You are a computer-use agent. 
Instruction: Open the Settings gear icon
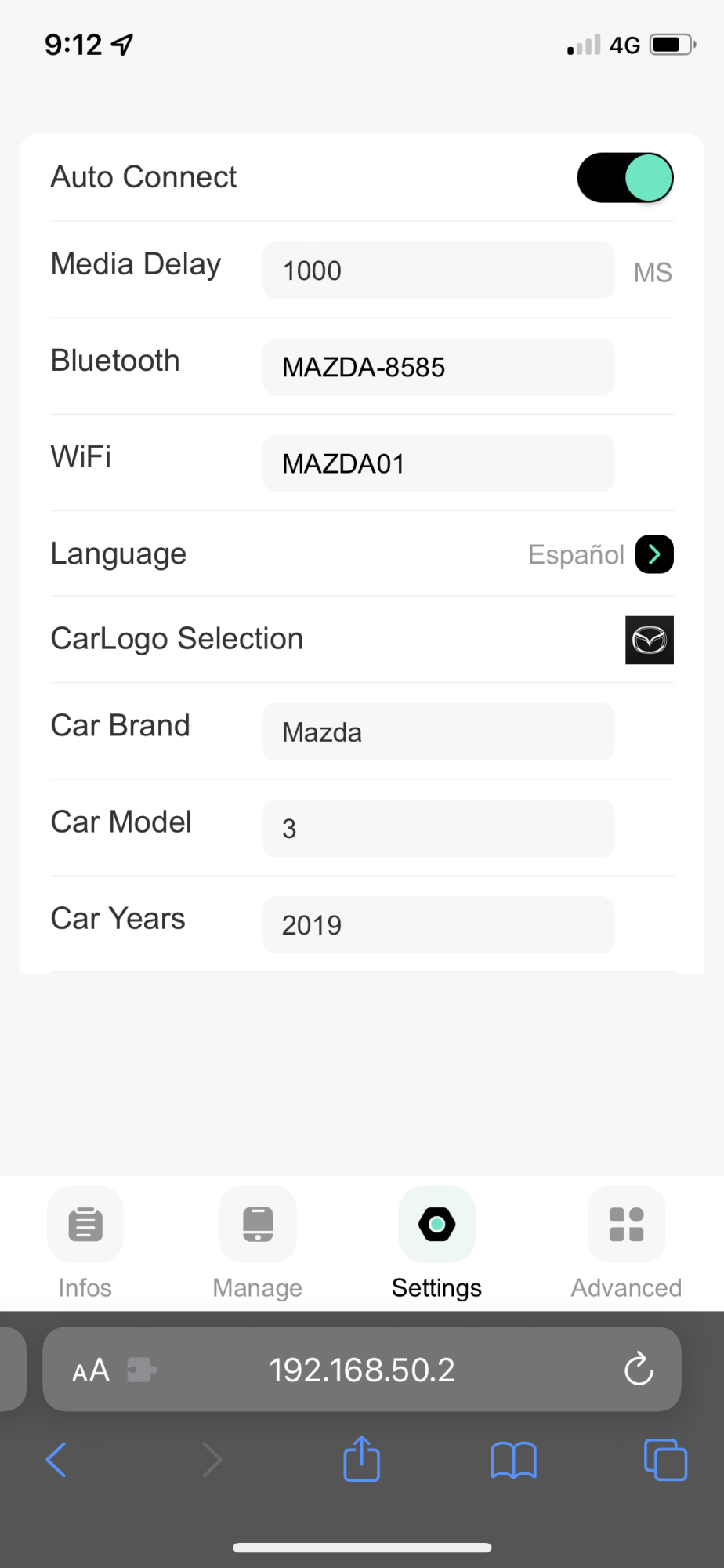click(436, 1225)
